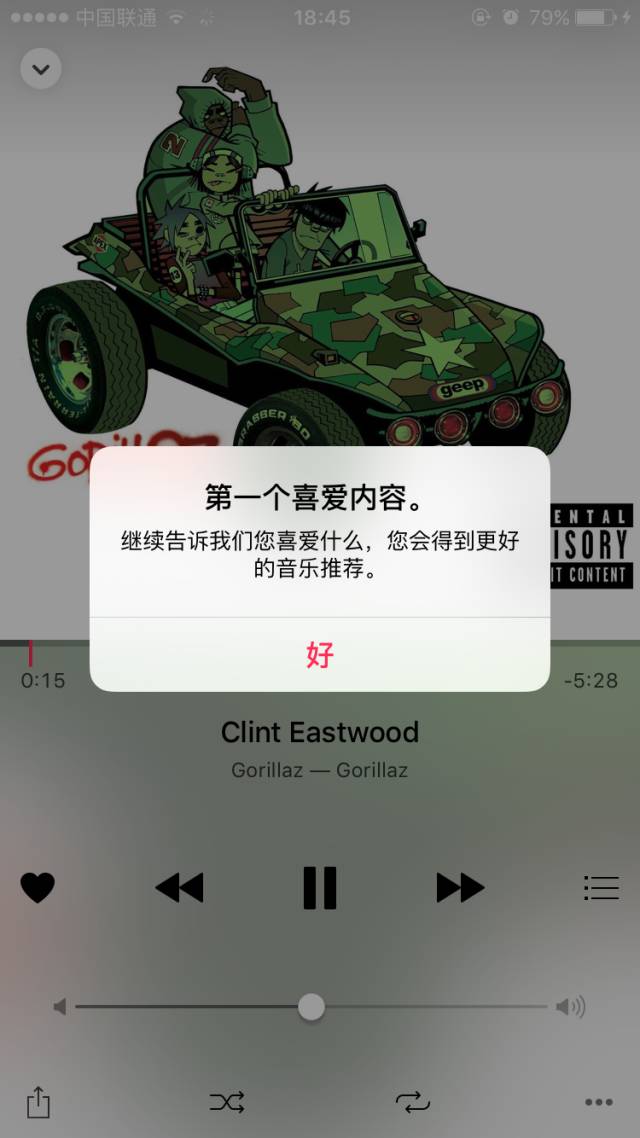640x1138 pixels.
Task: Skip back to previous track
Action: (179, 887)
